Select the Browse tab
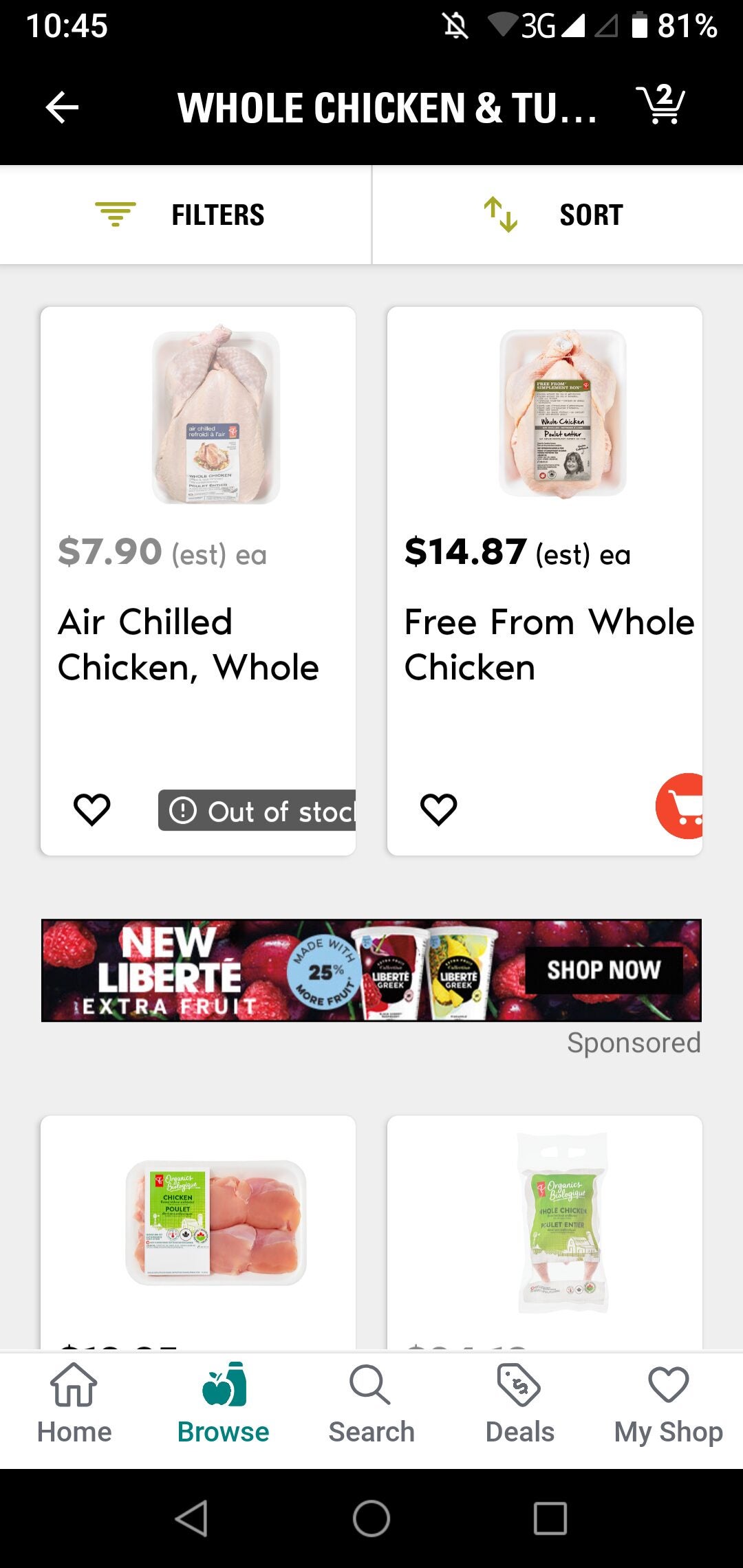The width and height of the screenshot is (743, 1568). point(223,1403)
